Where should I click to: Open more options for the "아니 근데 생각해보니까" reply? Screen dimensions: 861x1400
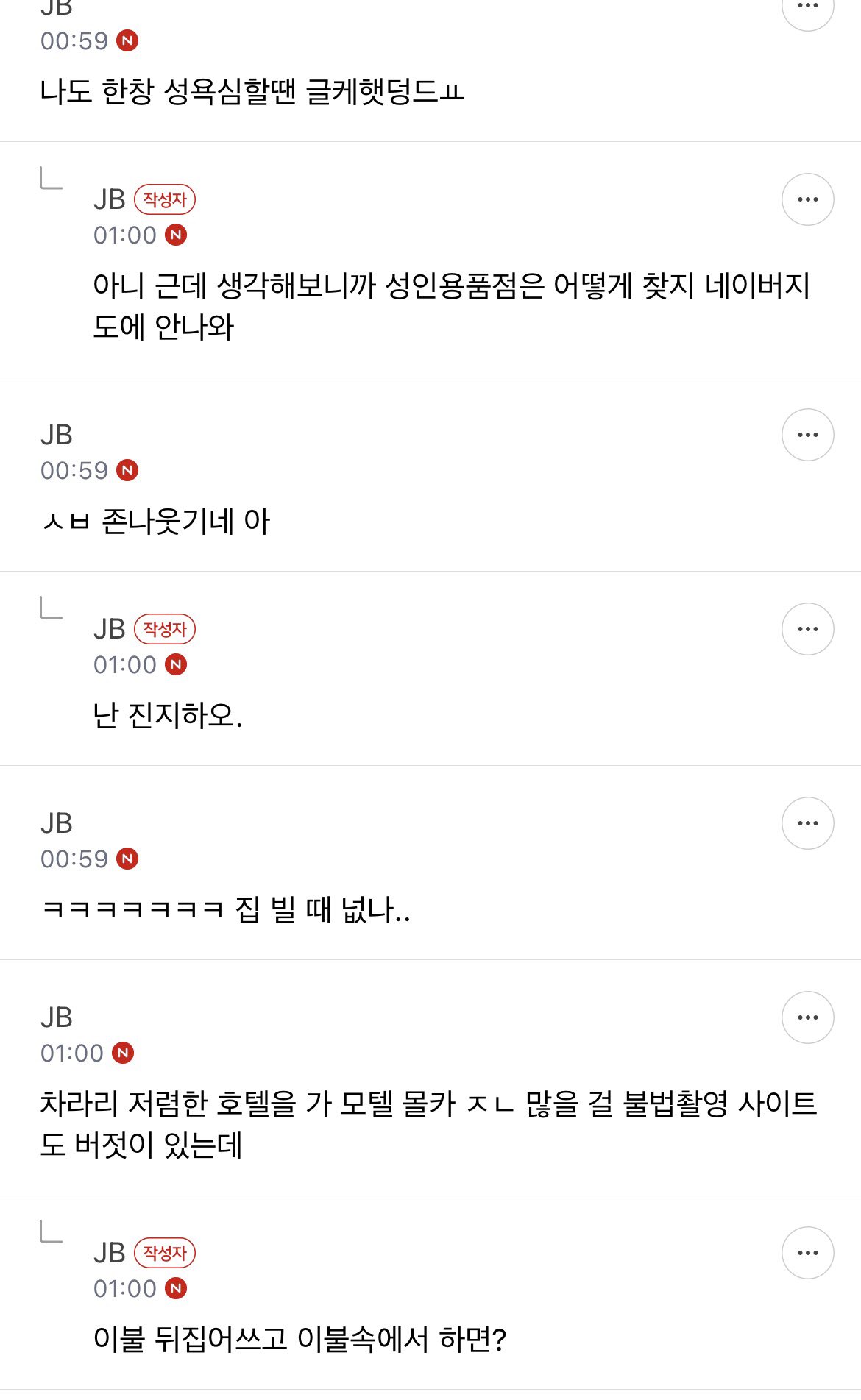coord(807,199)
